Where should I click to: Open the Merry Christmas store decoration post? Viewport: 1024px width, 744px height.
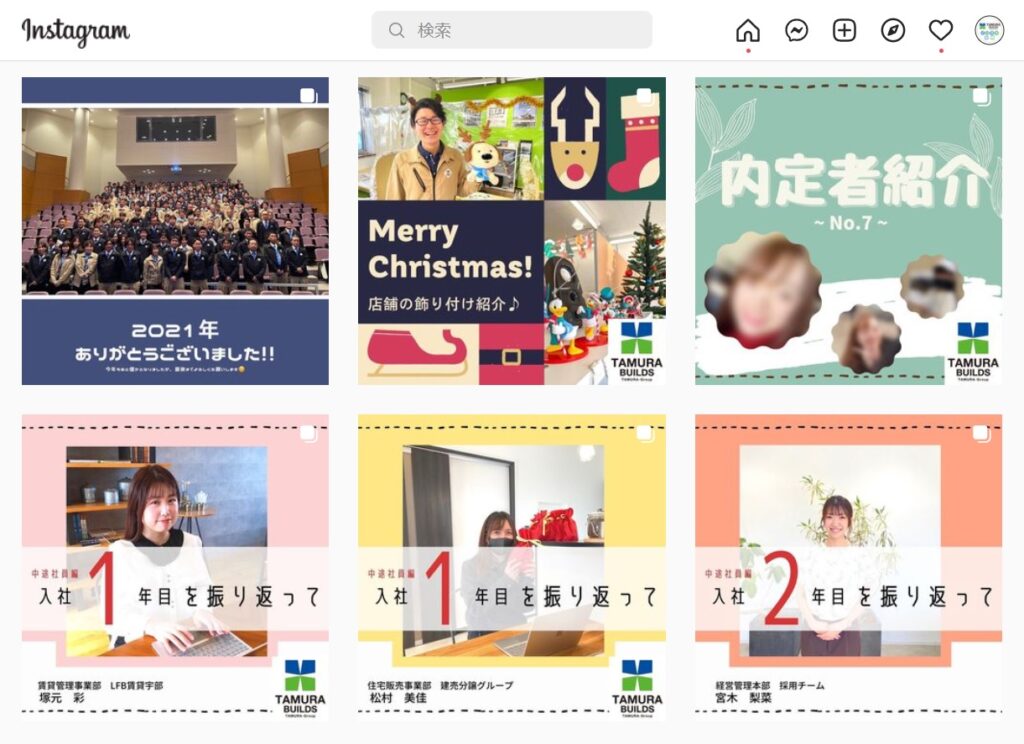(x=511, y=231)
